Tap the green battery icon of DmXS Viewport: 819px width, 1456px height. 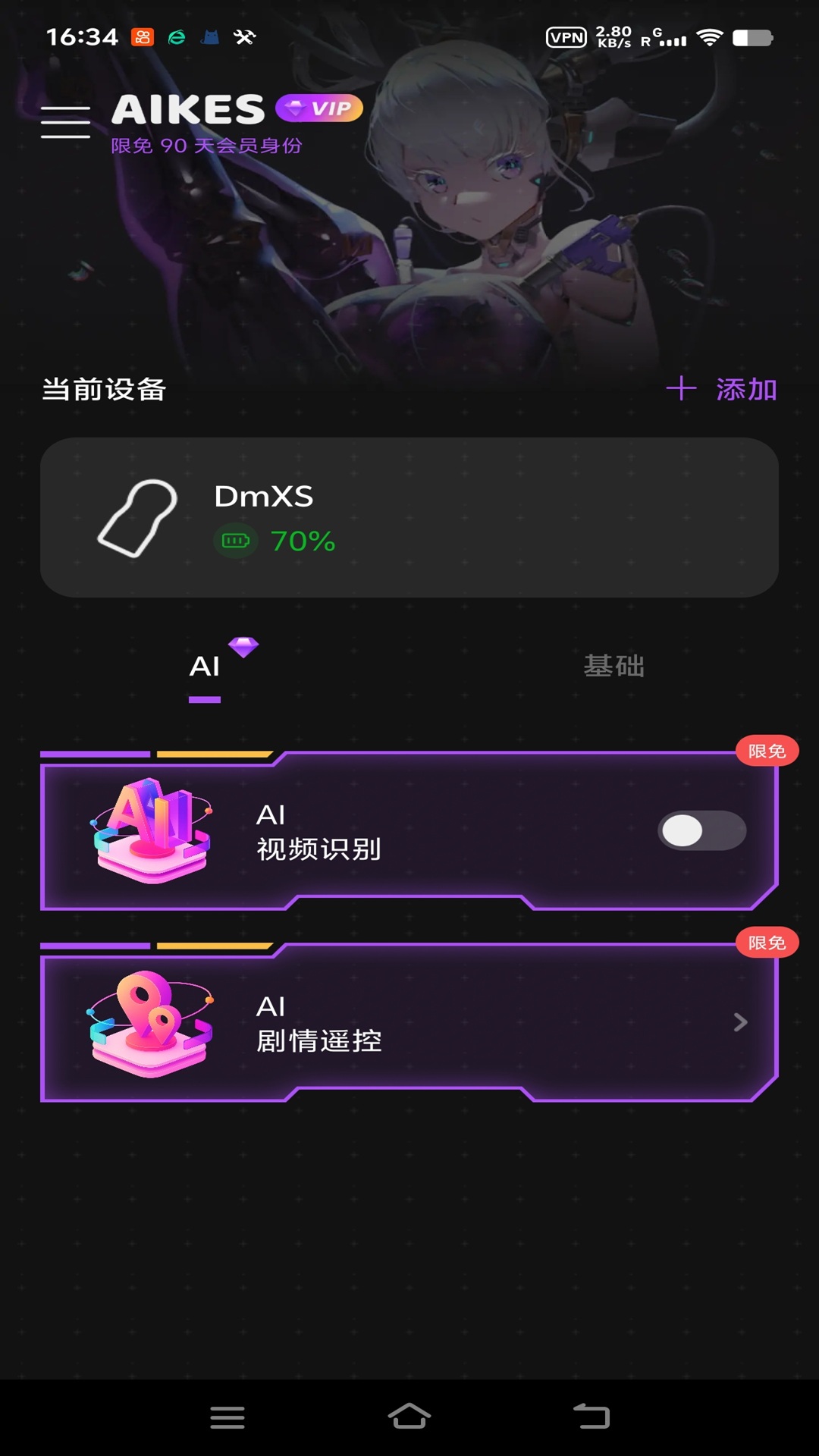click(x=236, y=540)
